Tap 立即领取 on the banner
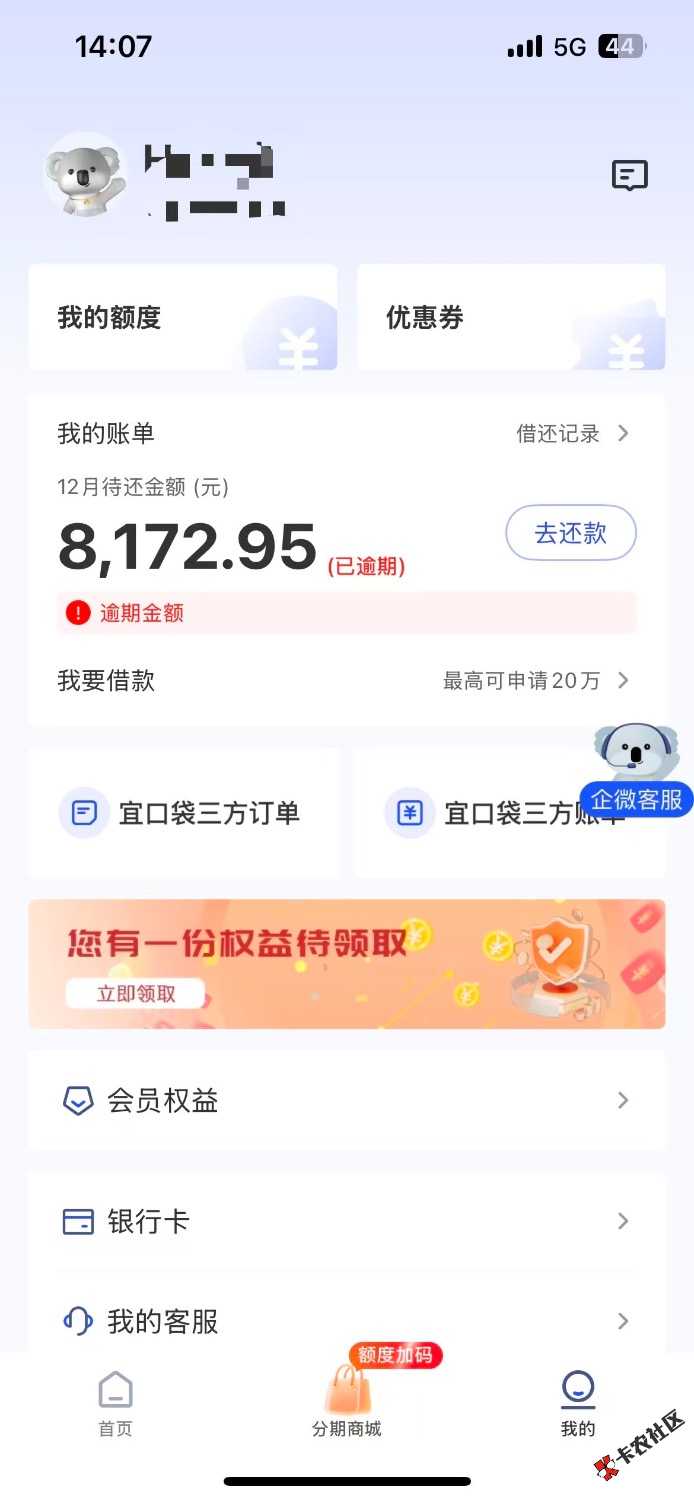Viewport: 694px width, 1500px height. (x=136, y=993)
